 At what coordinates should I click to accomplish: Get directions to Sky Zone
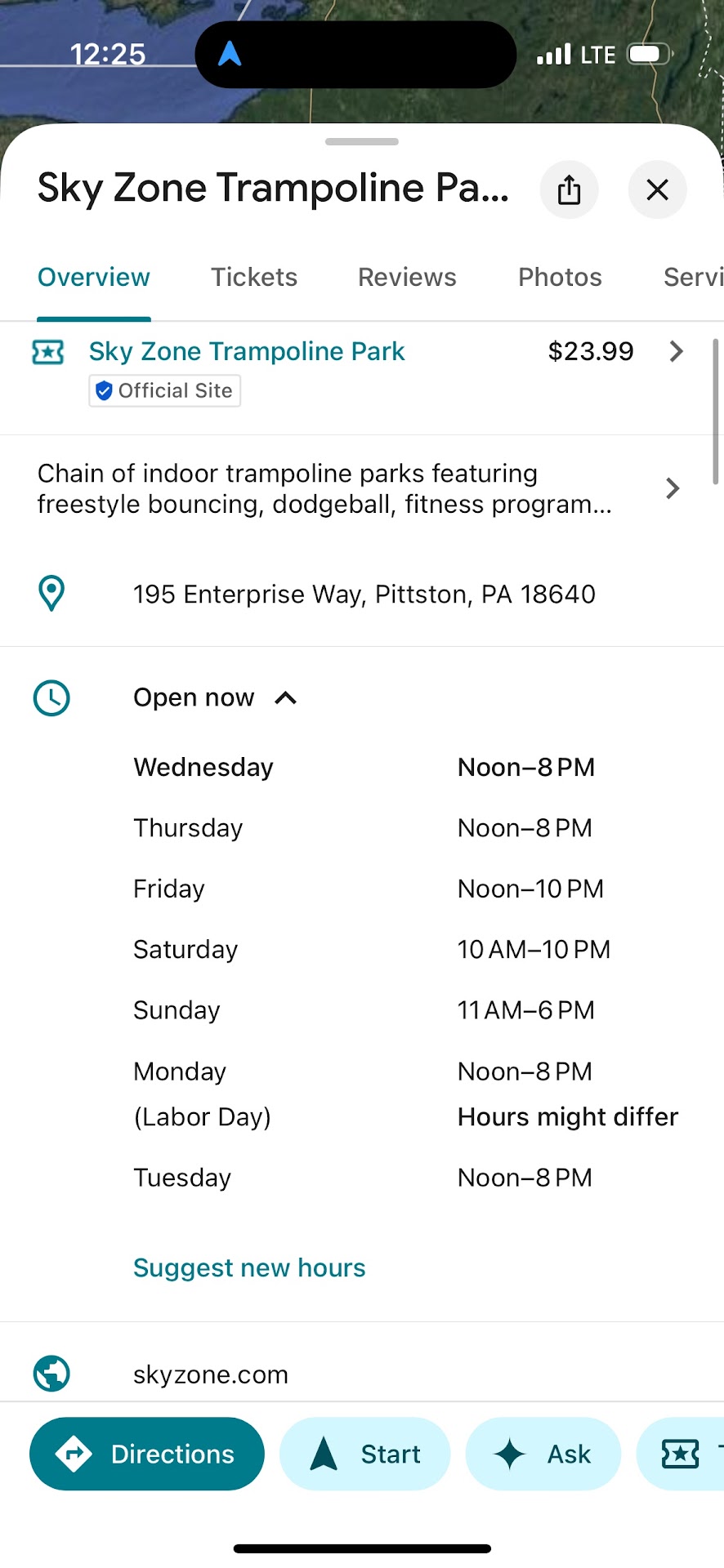(x=147, y=1454)
